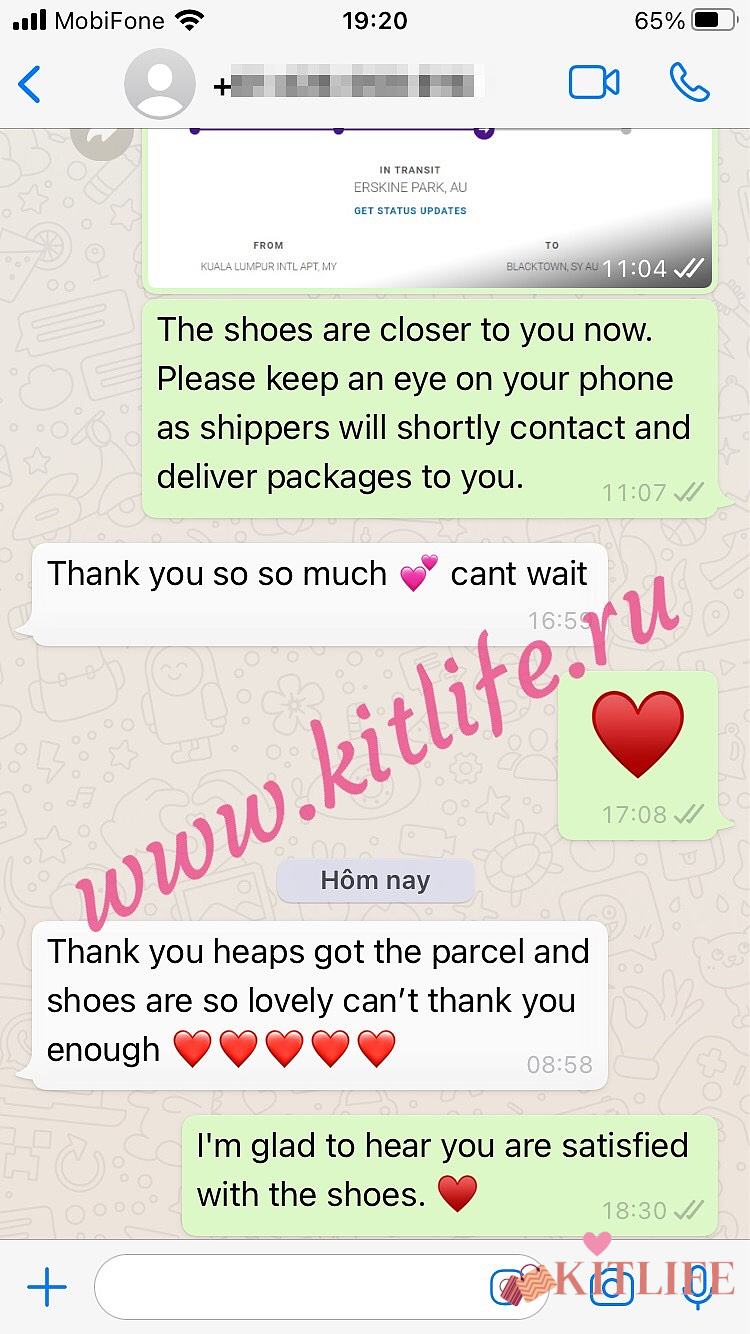The width and height of the screenshot is (750, 1334).
Task: Open the attachment plus menu
Action: click(x=46, y=1288)
